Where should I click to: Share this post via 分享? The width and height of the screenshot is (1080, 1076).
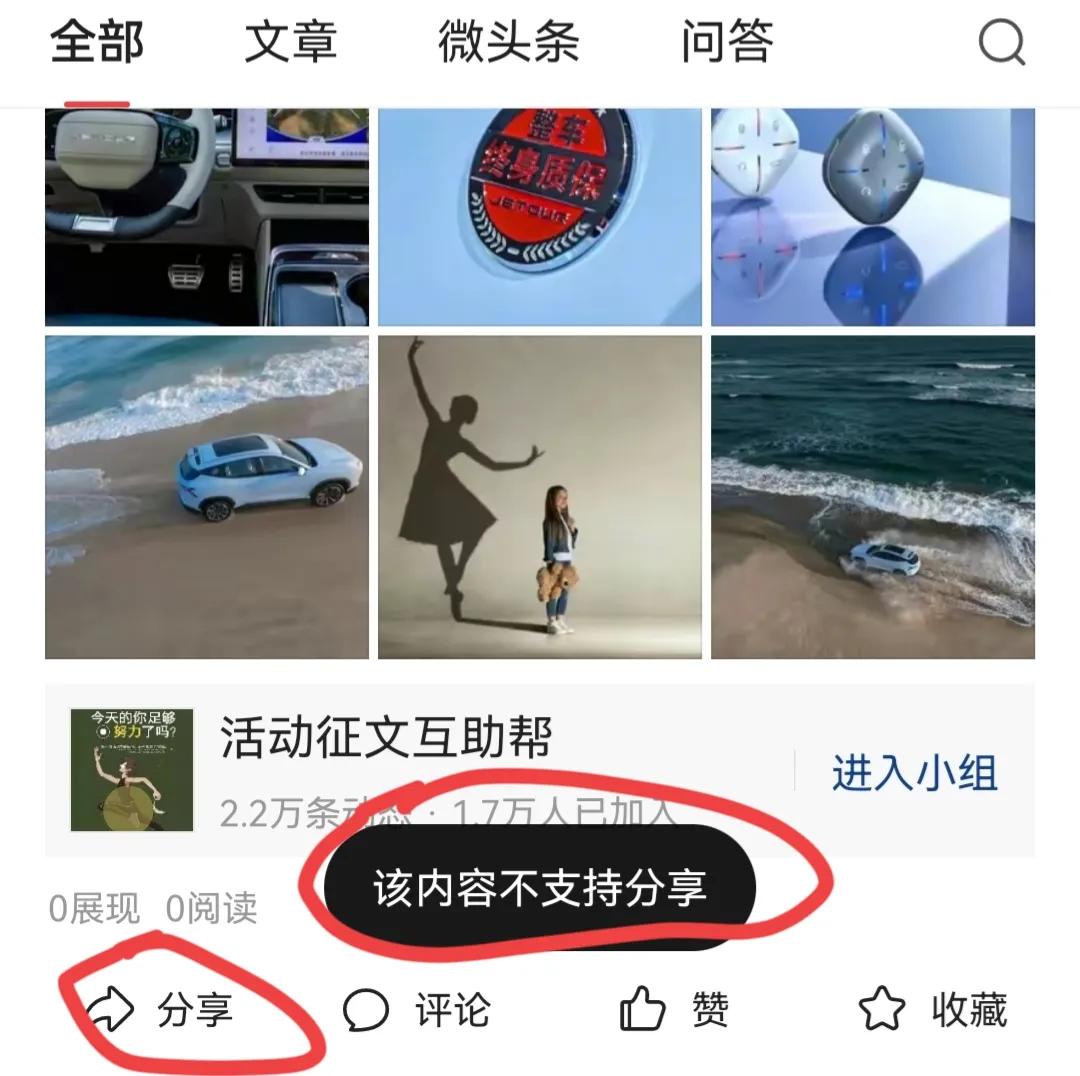point(160,1010)
